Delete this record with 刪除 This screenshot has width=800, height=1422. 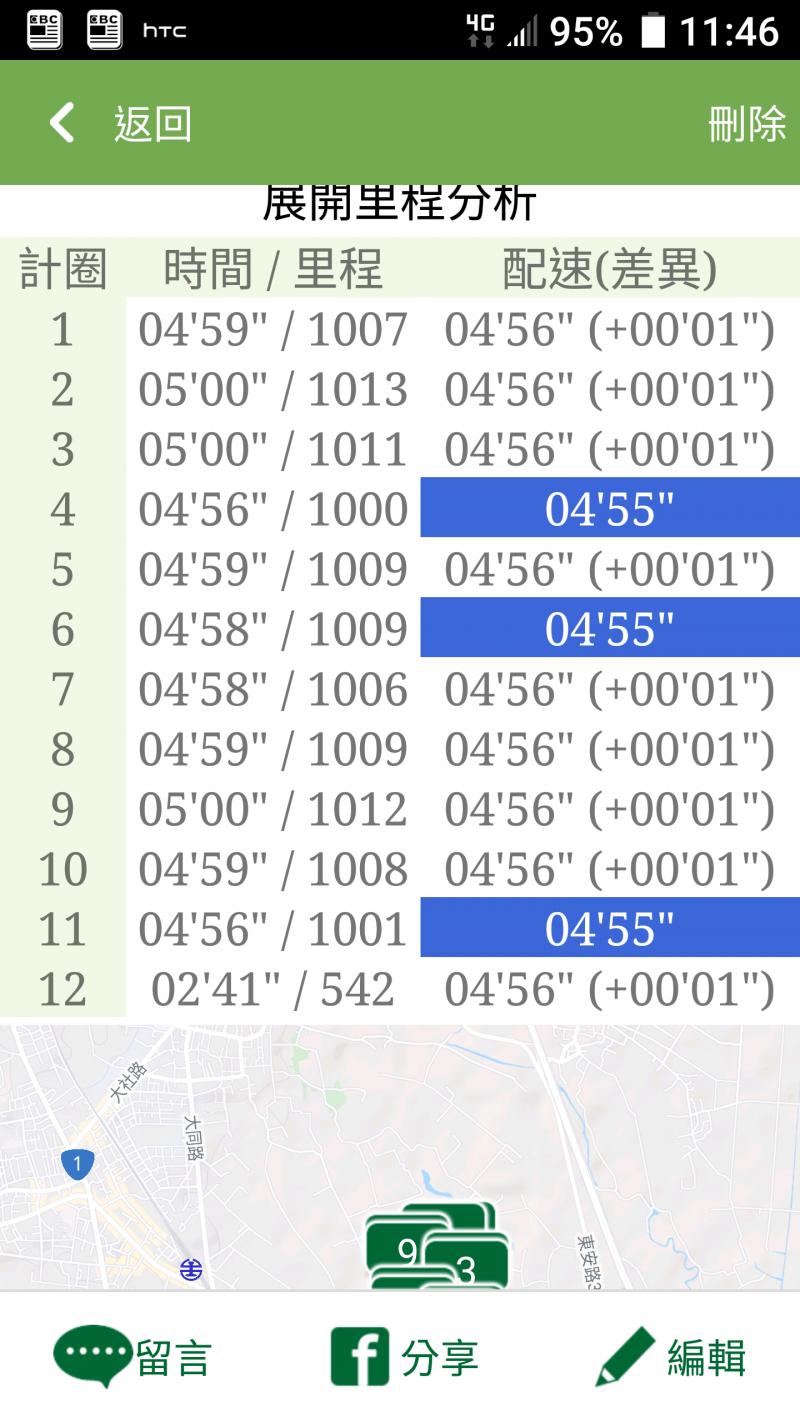click(x=746, y=124)
